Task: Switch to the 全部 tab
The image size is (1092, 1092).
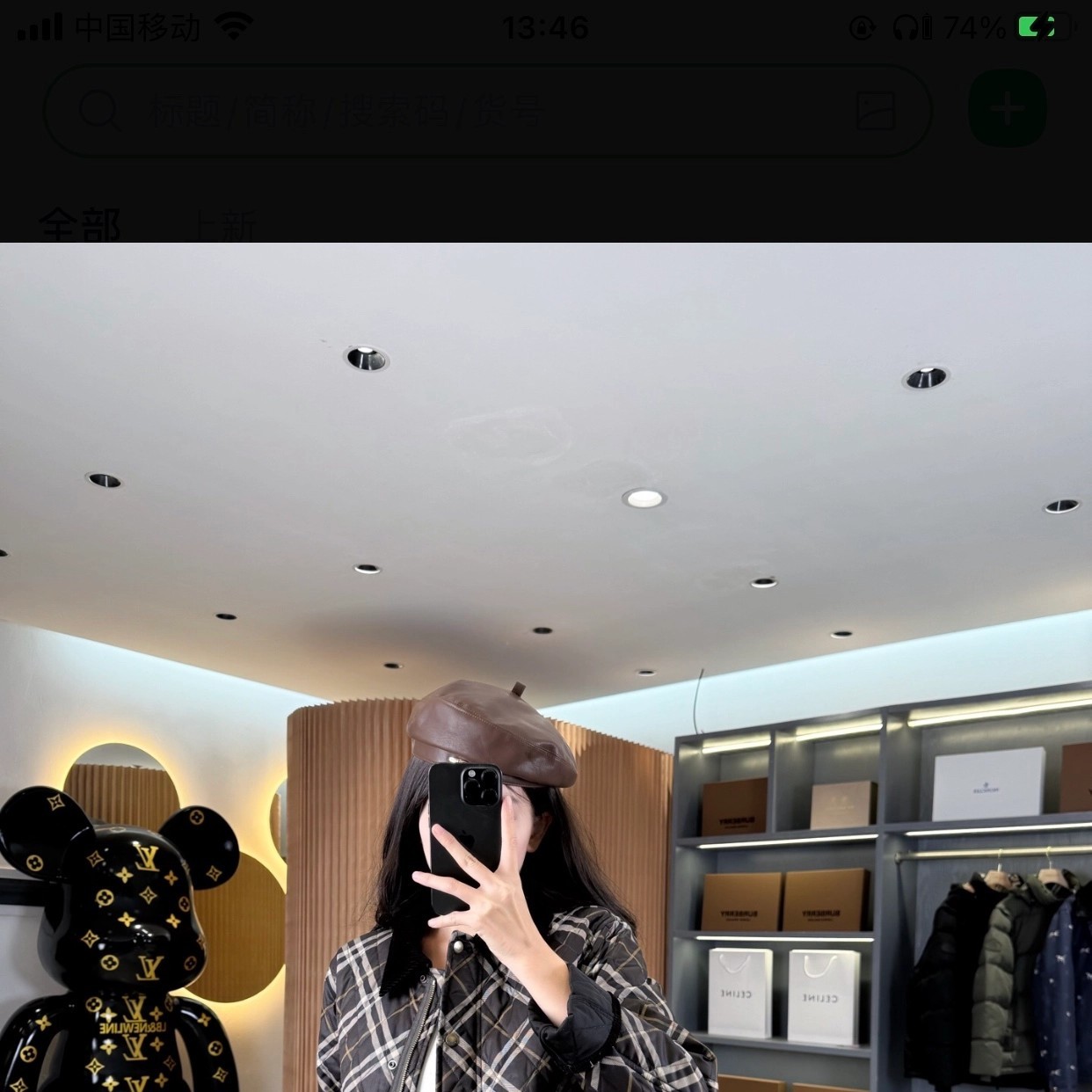Action: pos(80,225)
